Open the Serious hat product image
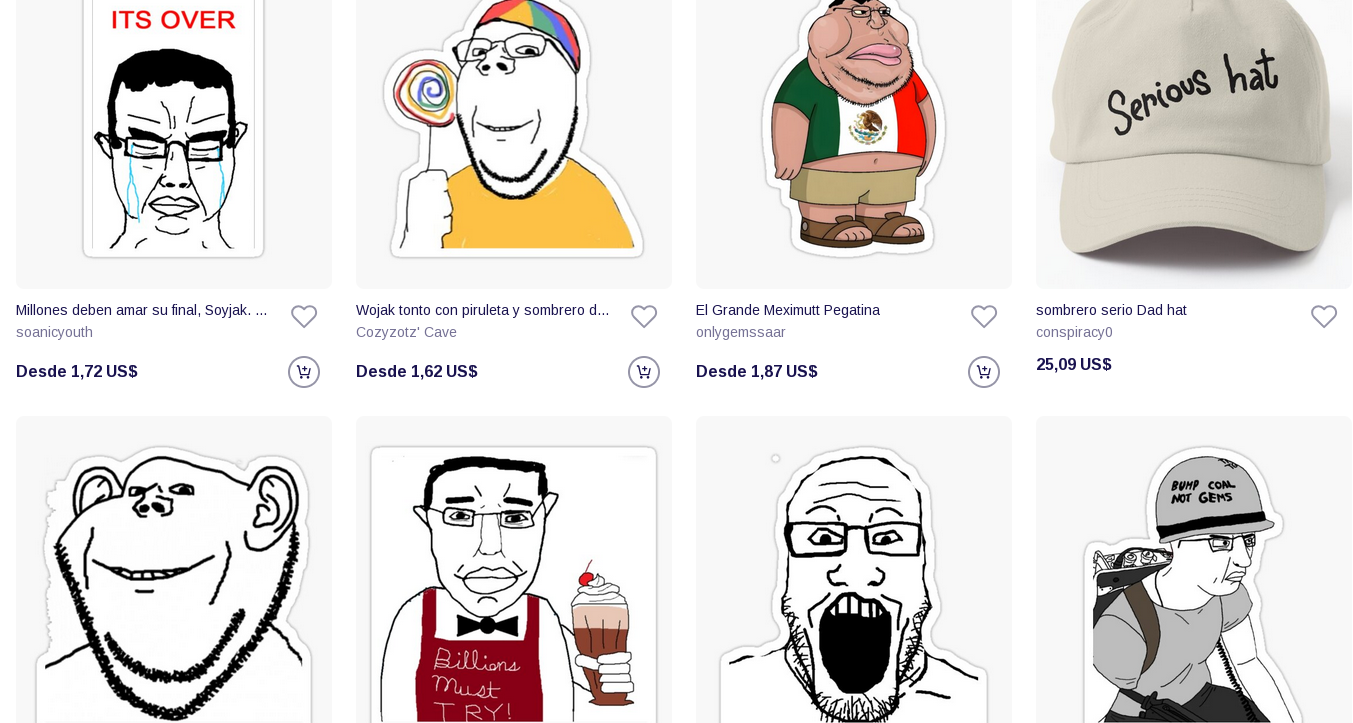Image resolution: width=1353 pixels, height=723 pixels. click(1193, 140)
